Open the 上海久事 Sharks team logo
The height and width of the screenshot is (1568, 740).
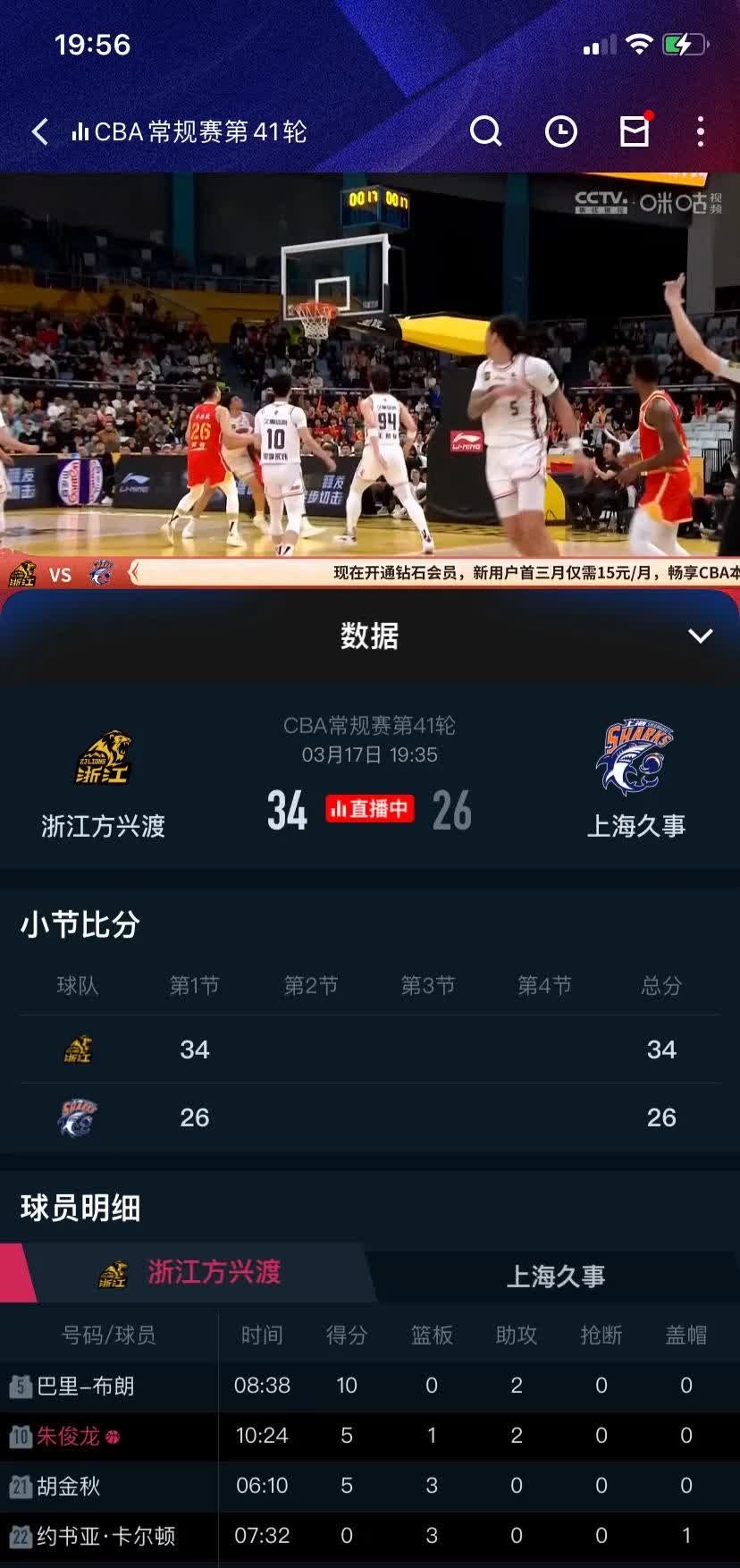pos(635,758)
